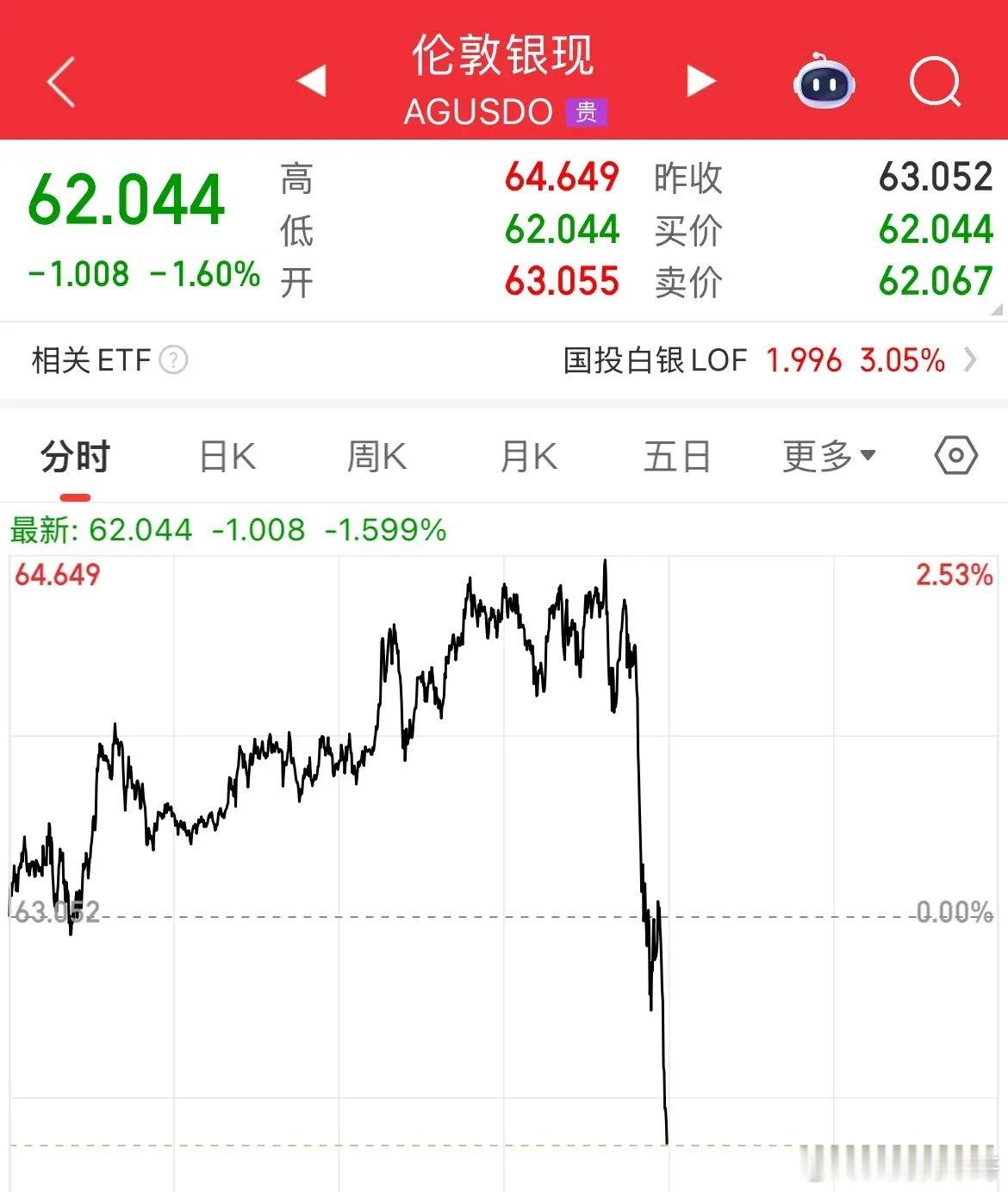Viewport: 1008px width, 1192px height.
Task: Tap the 卖价 ask price value 62.067
Action: pyautogui.click(x=936, y=282)
